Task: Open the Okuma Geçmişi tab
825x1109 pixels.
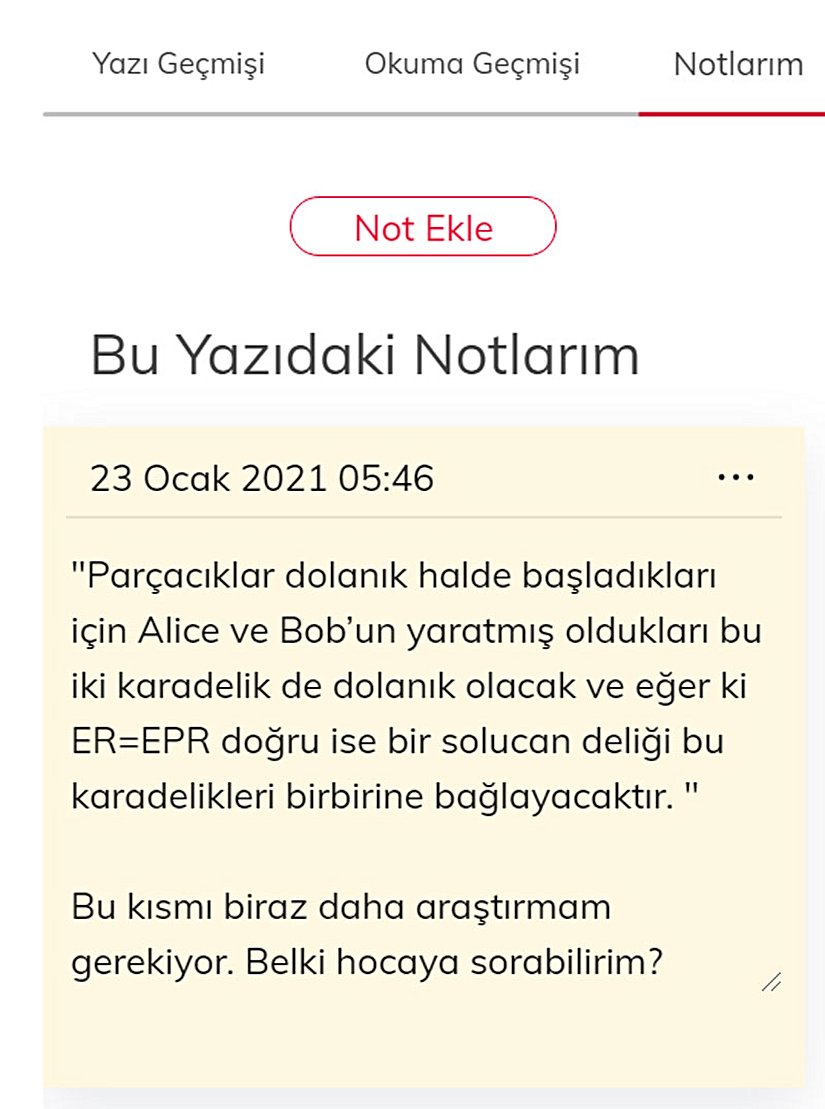Action: click(471, 65)
